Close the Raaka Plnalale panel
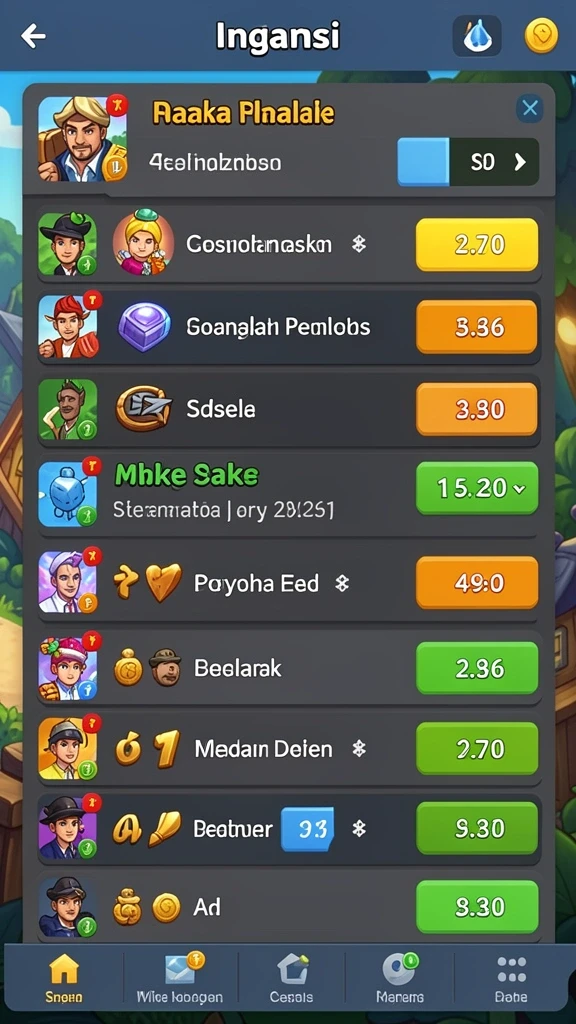This screenshot has height=1024, width=576. pos(530,108)
